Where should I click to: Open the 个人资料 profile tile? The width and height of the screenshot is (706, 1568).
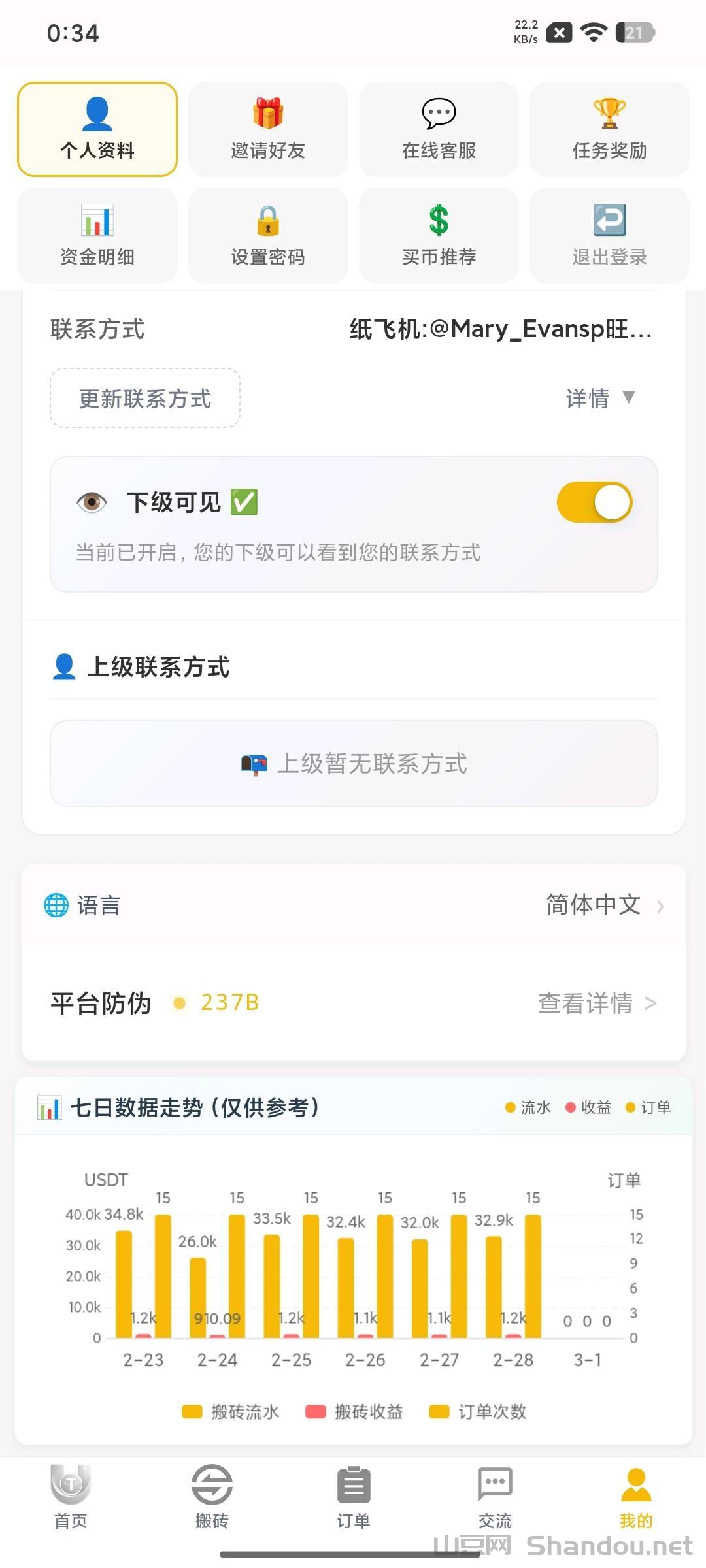[97, 129]
